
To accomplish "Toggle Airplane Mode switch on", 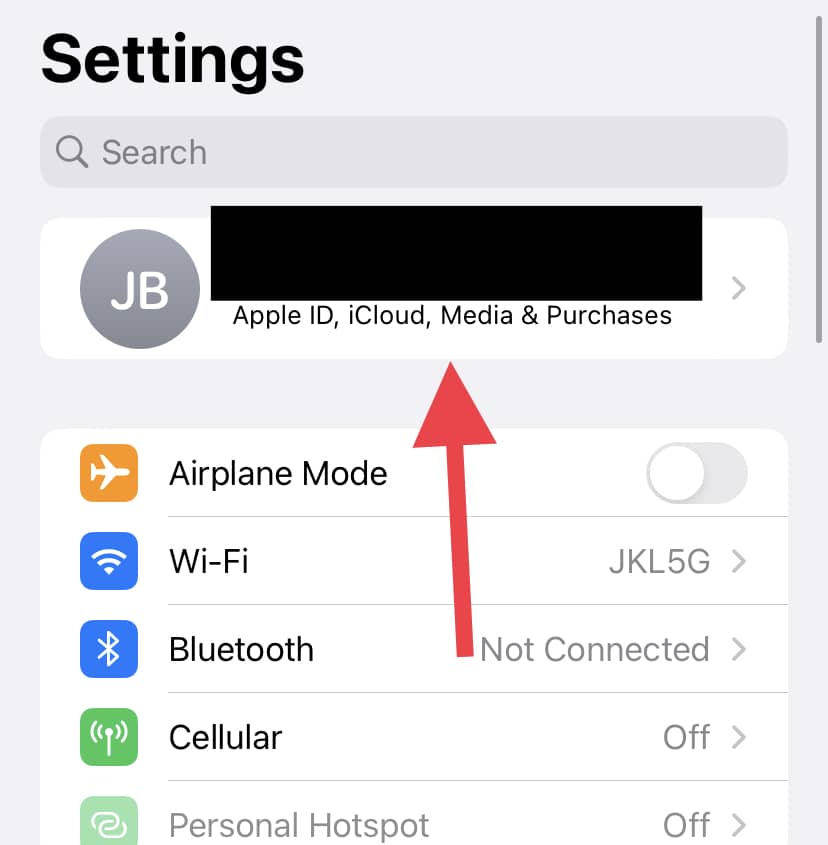I will click(697, 473).
